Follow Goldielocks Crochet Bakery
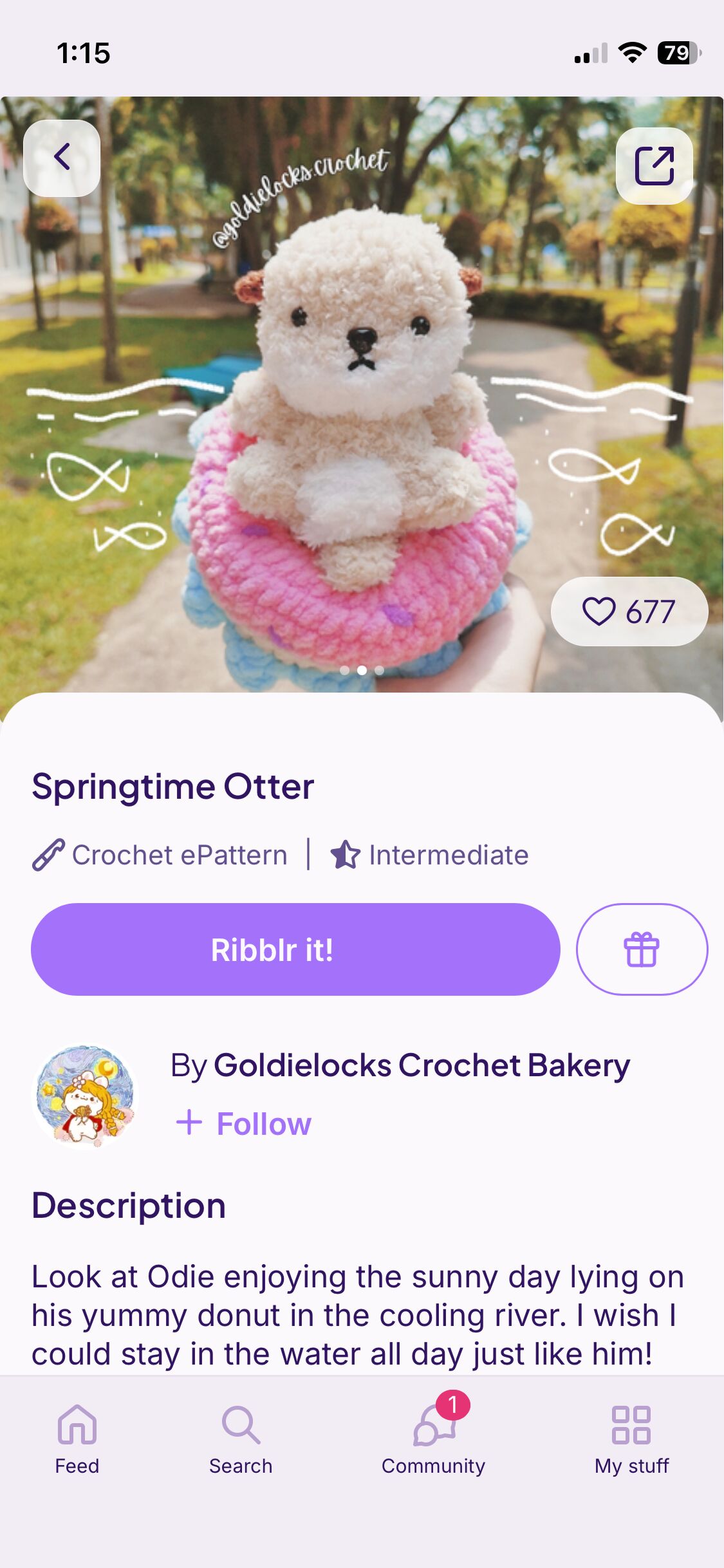The width and height of the screenshot is (724, 1568). click(245, 1124)
